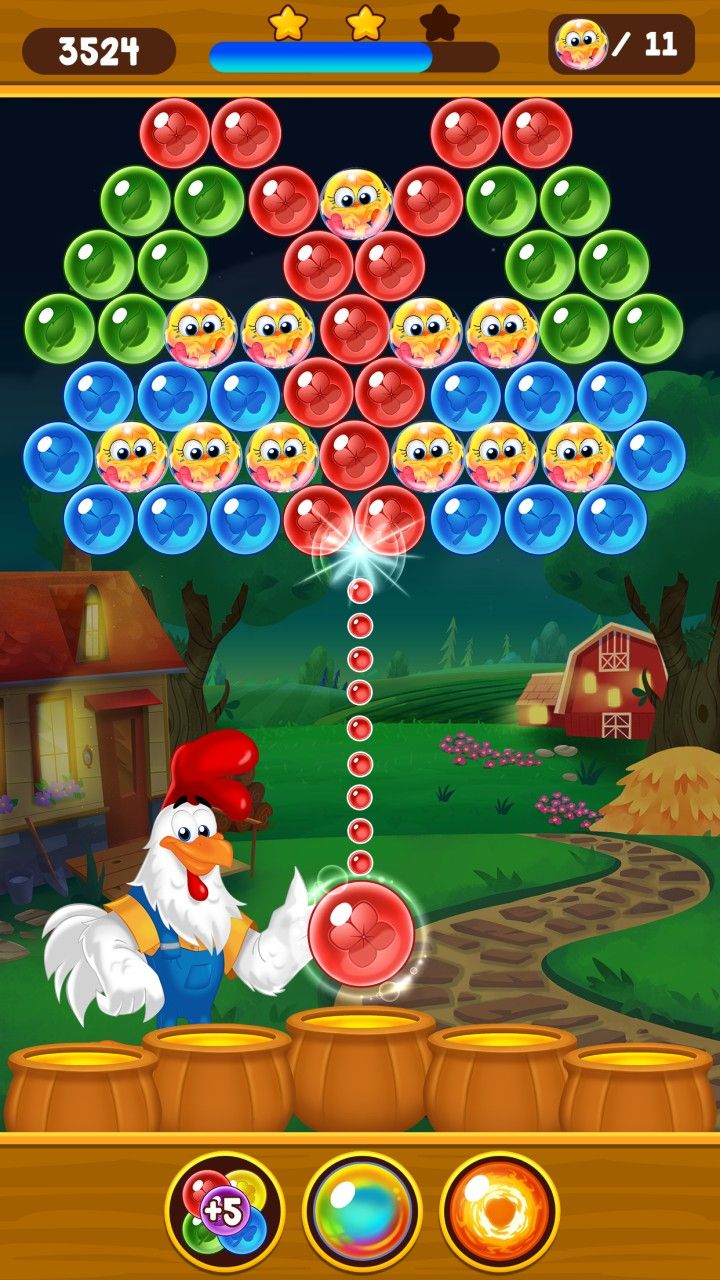Use the +5 extra bubbles booster
Image resolution: width=720 pixels, height=1280 pixels.
[224, 1211]
